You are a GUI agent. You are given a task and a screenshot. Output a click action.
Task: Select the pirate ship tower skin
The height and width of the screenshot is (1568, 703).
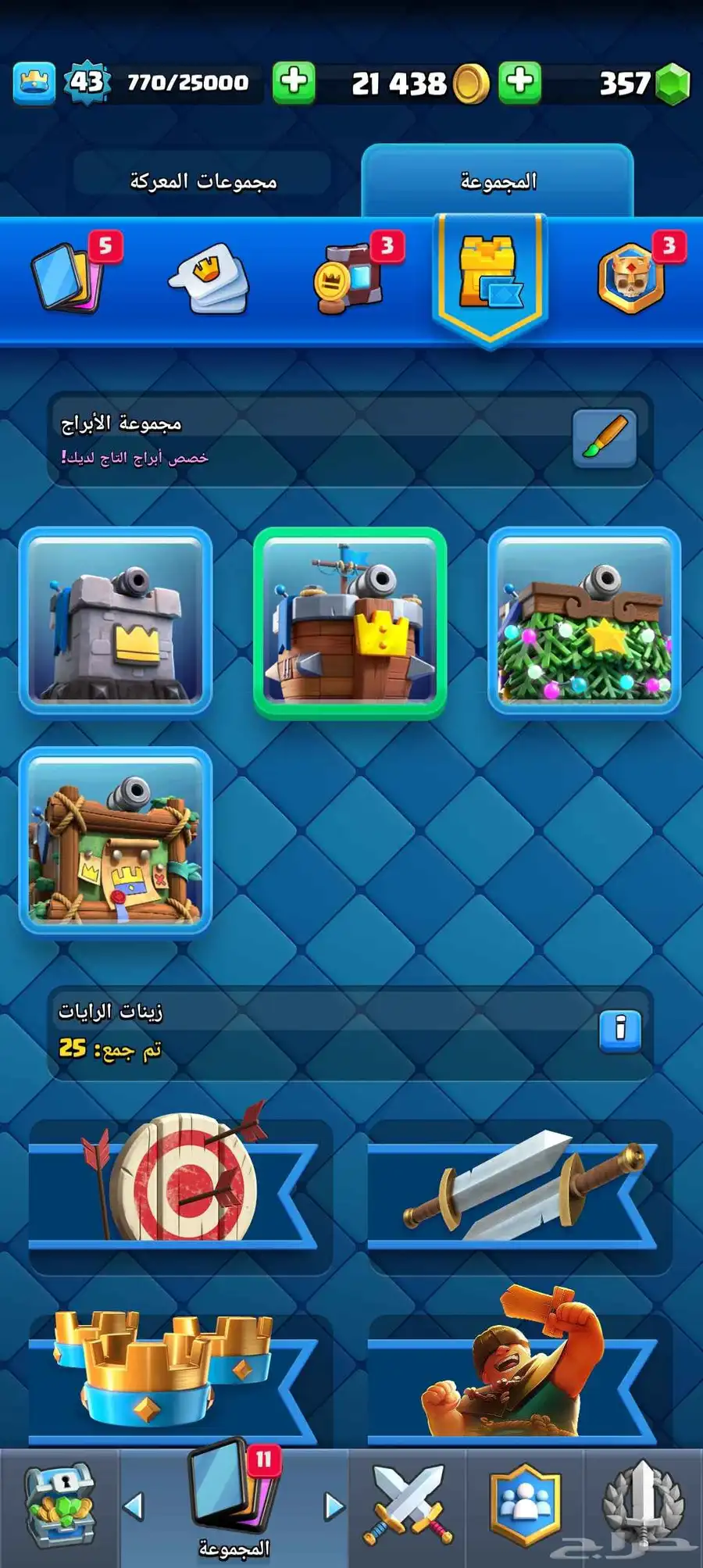click(350, 623)
